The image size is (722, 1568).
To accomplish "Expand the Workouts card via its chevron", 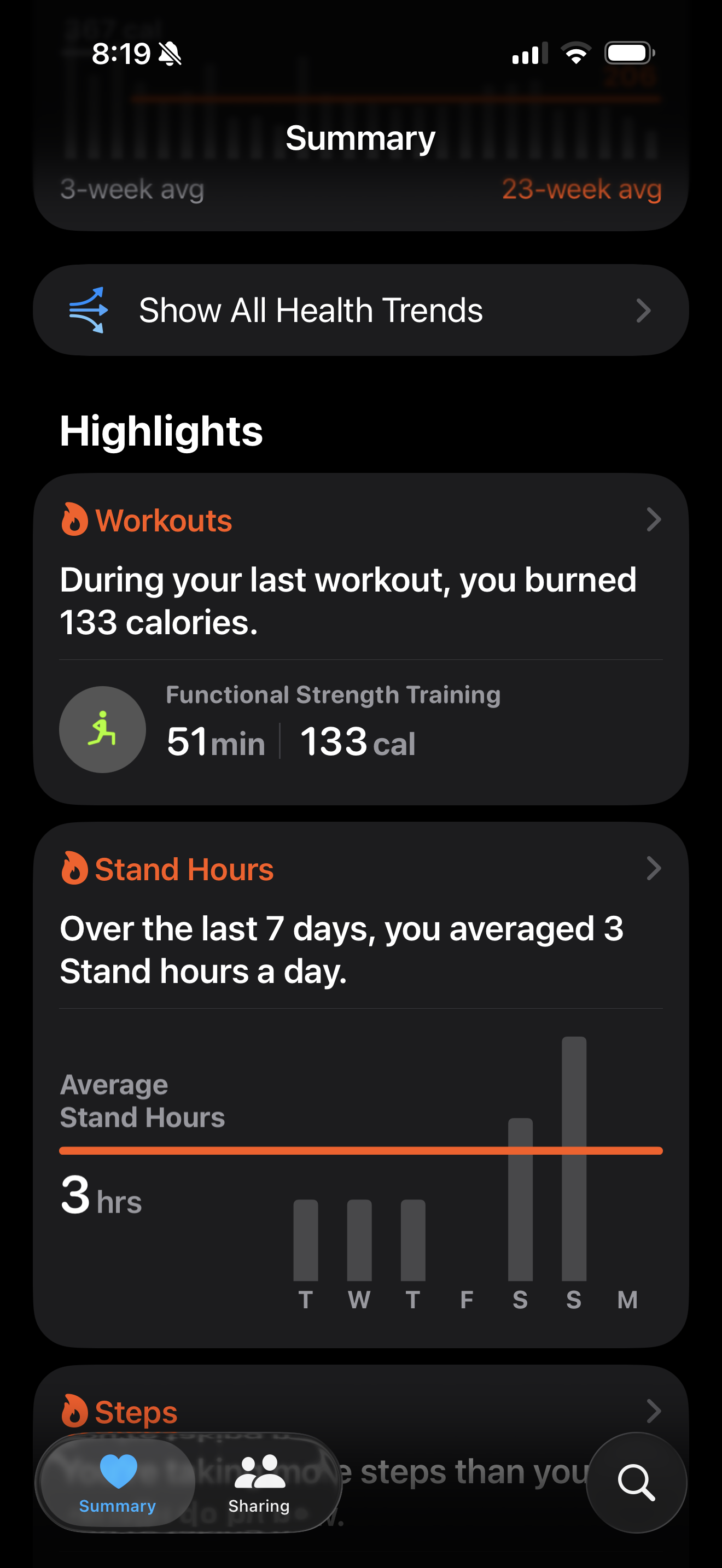I will coord(653,519).
